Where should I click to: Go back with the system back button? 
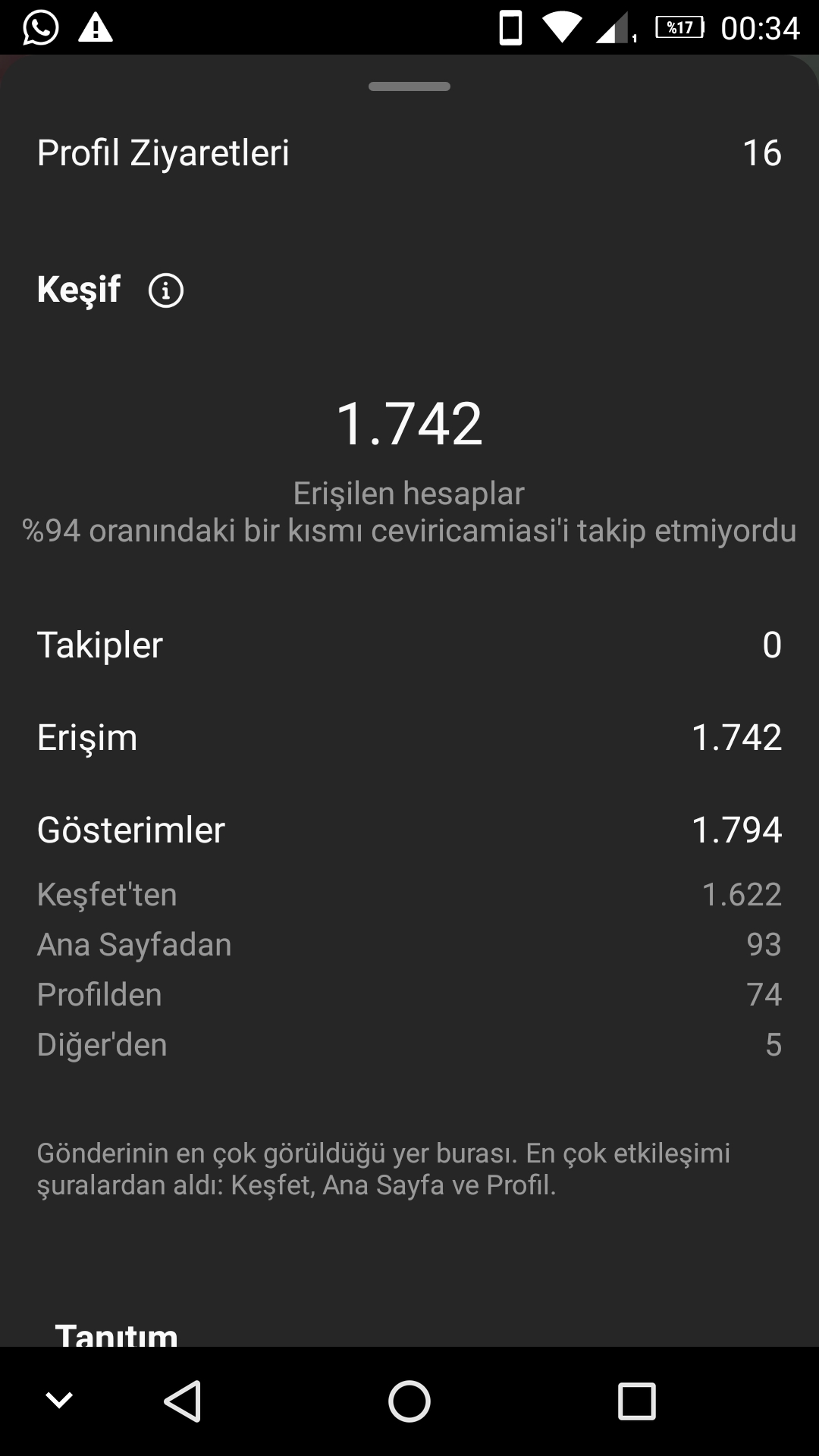click(183, 1401)
